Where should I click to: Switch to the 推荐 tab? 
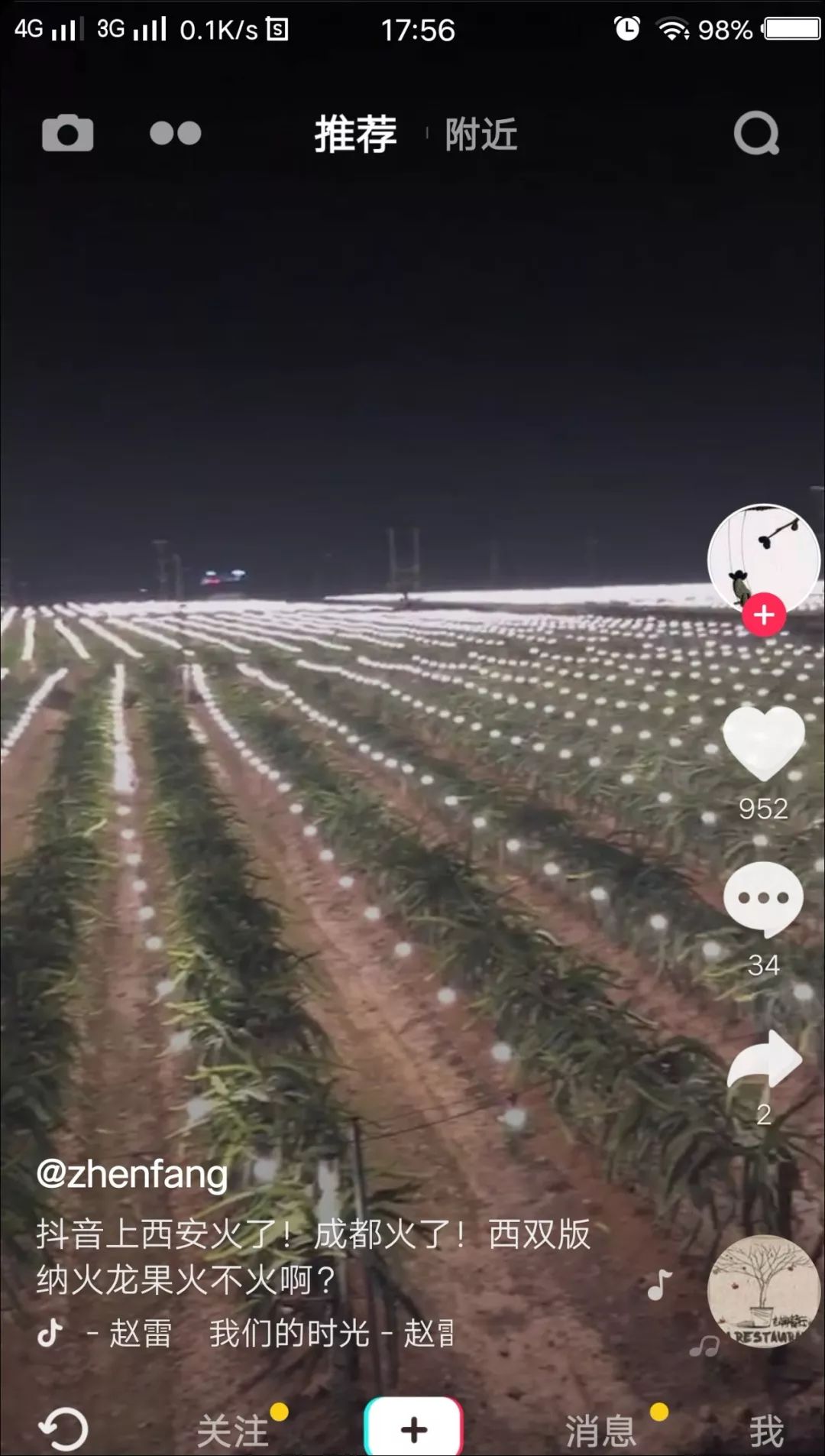(x=355, y=135)
